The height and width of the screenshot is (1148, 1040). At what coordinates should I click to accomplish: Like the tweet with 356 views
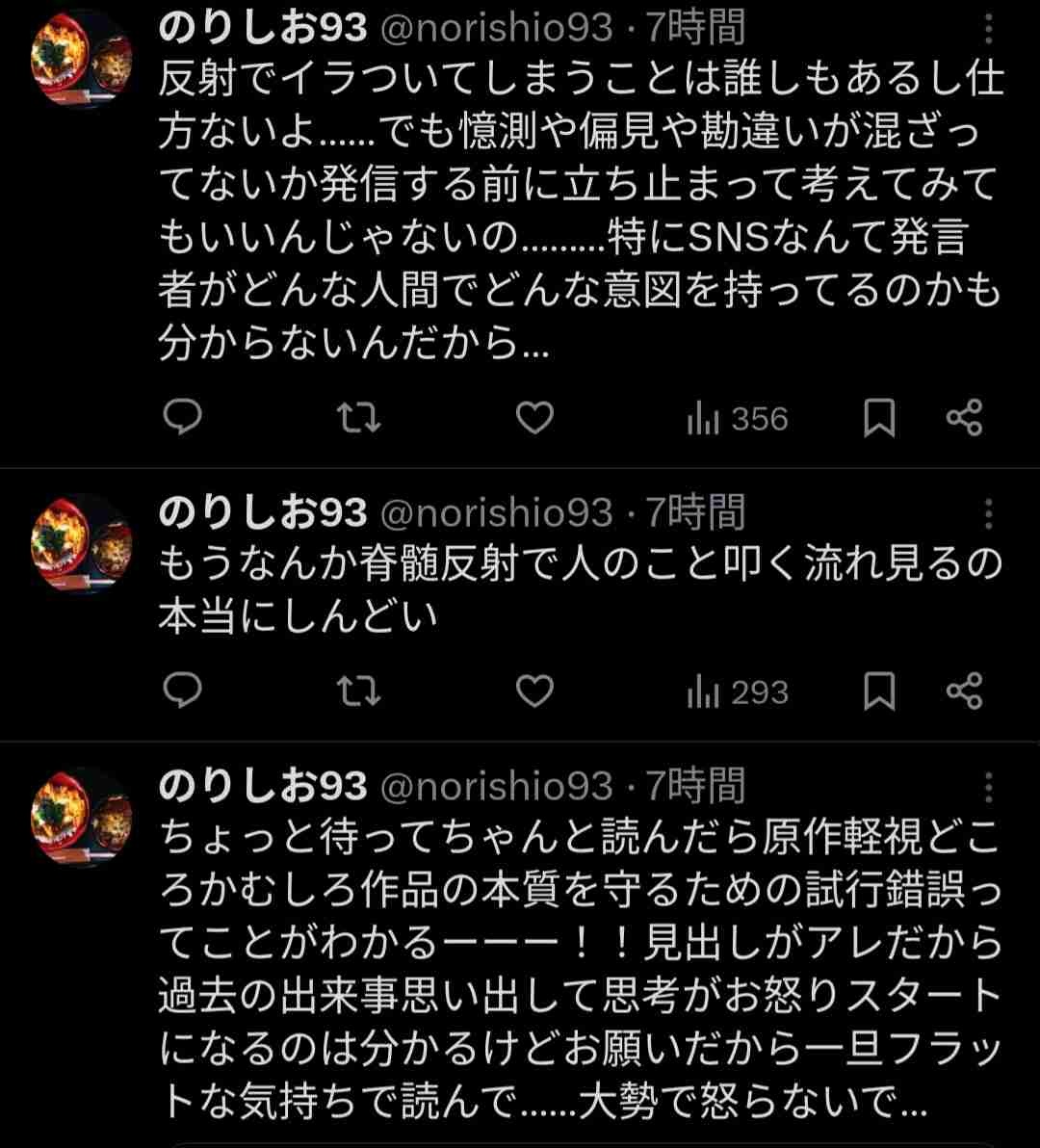534,418
